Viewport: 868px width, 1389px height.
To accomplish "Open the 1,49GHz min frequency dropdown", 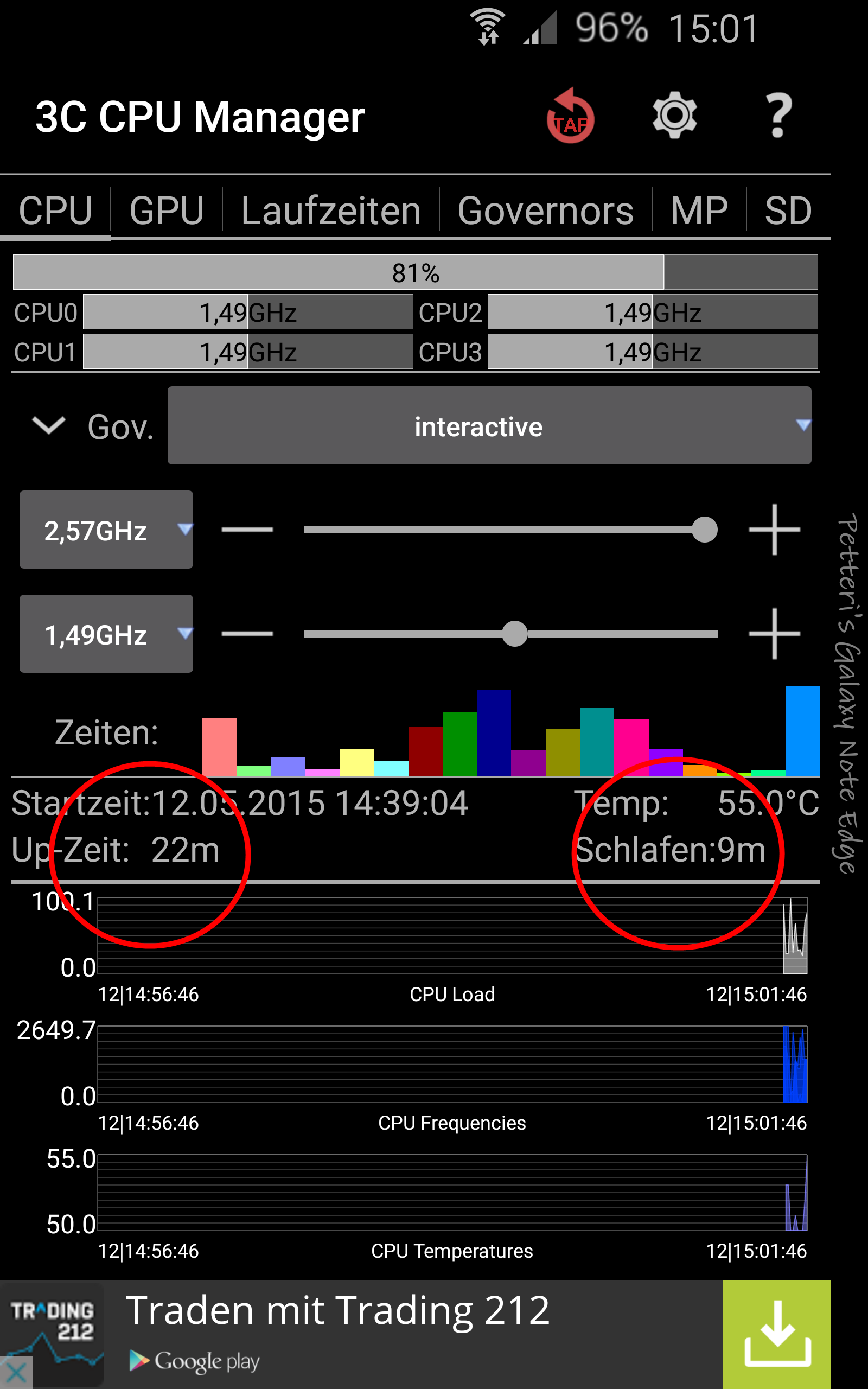I will pyautogui.click(x=106, y=633).
